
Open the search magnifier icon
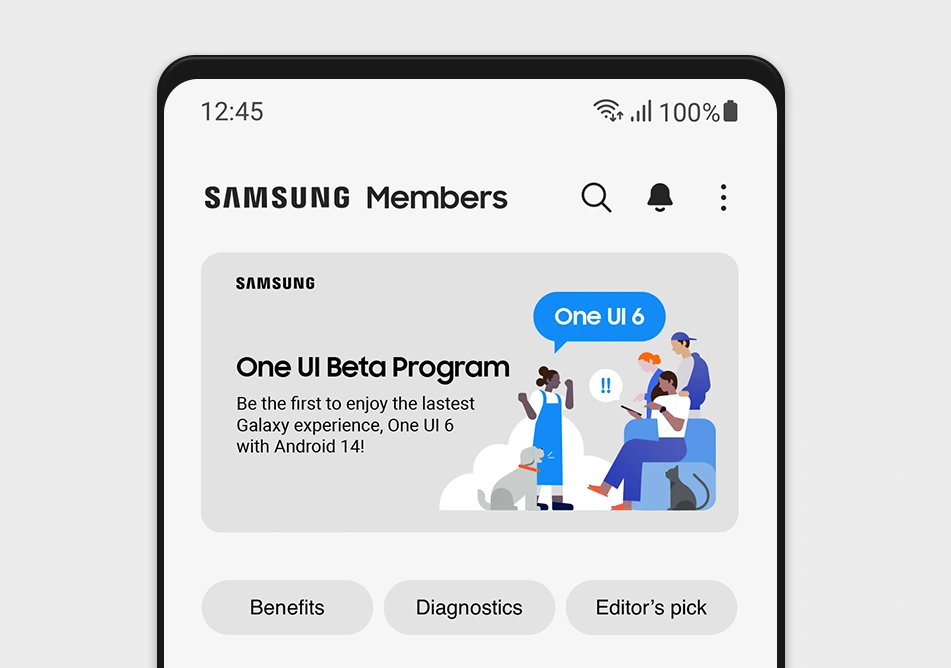[x=596, y=198]
